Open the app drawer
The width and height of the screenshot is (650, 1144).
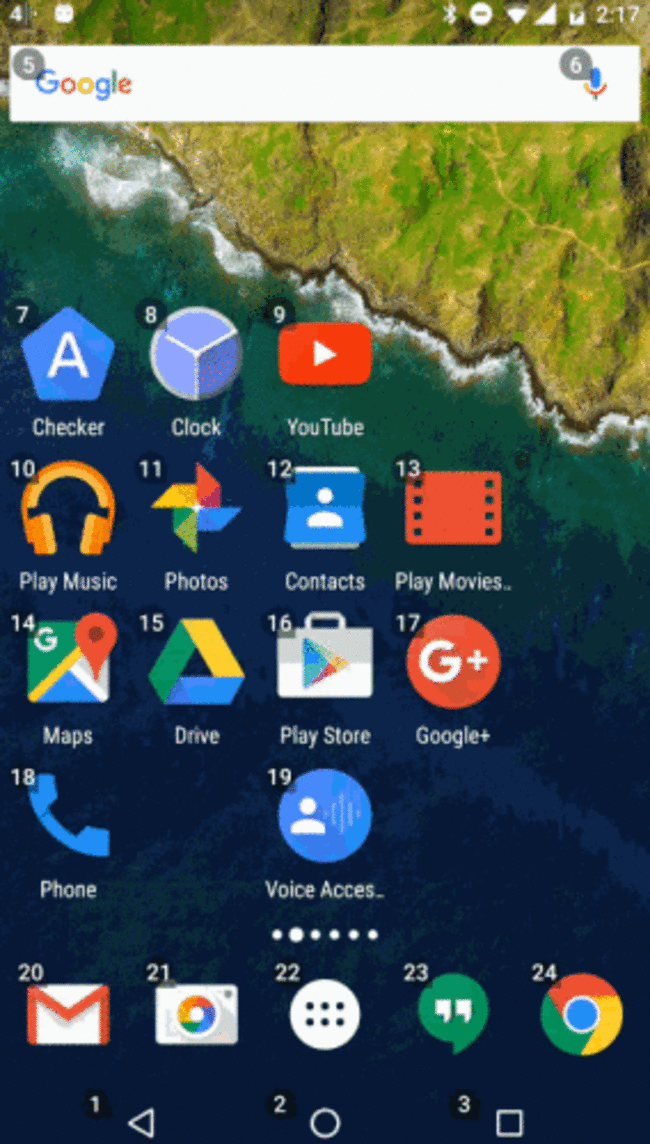pyautogui.click(x=324, y=1014)
